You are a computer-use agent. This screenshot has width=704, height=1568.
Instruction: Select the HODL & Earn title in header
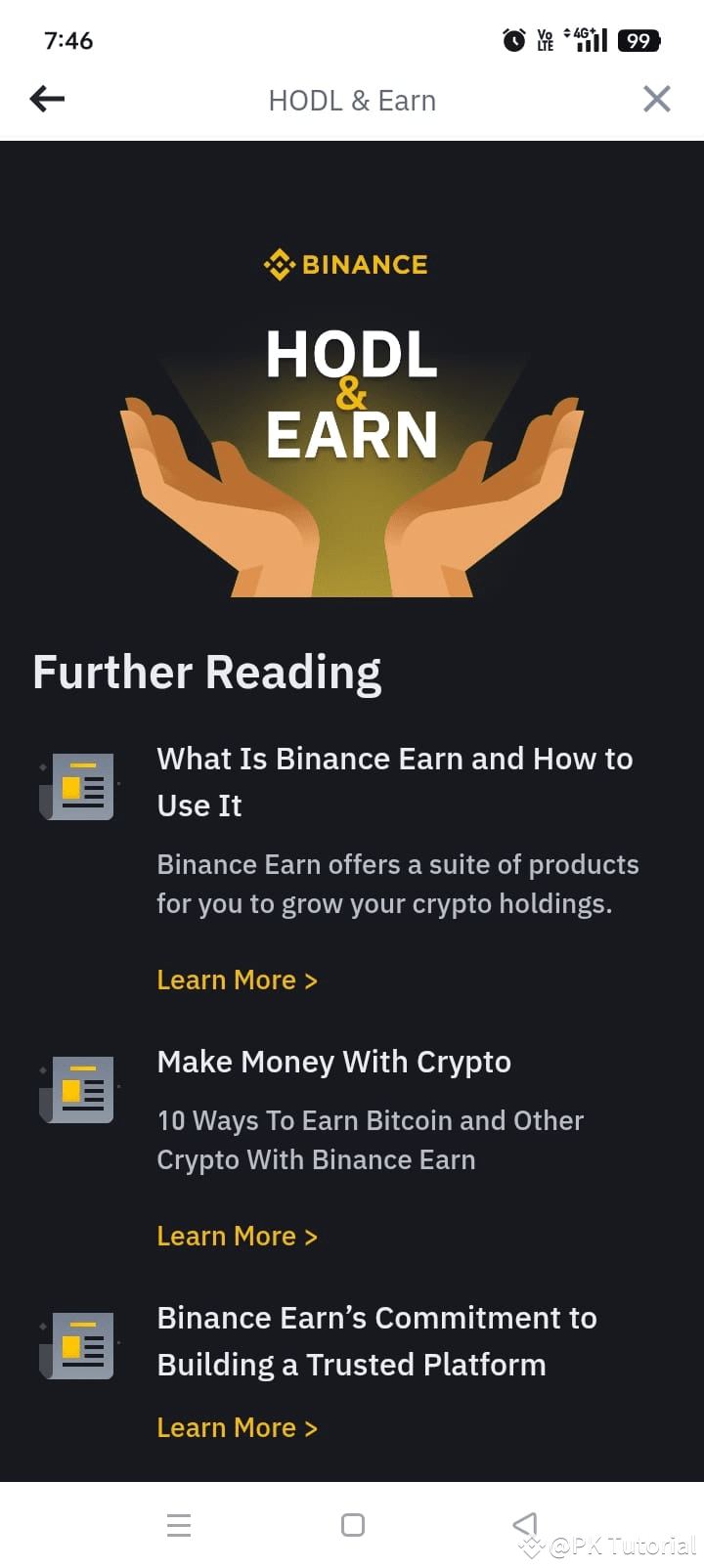[x=352, y=100]
